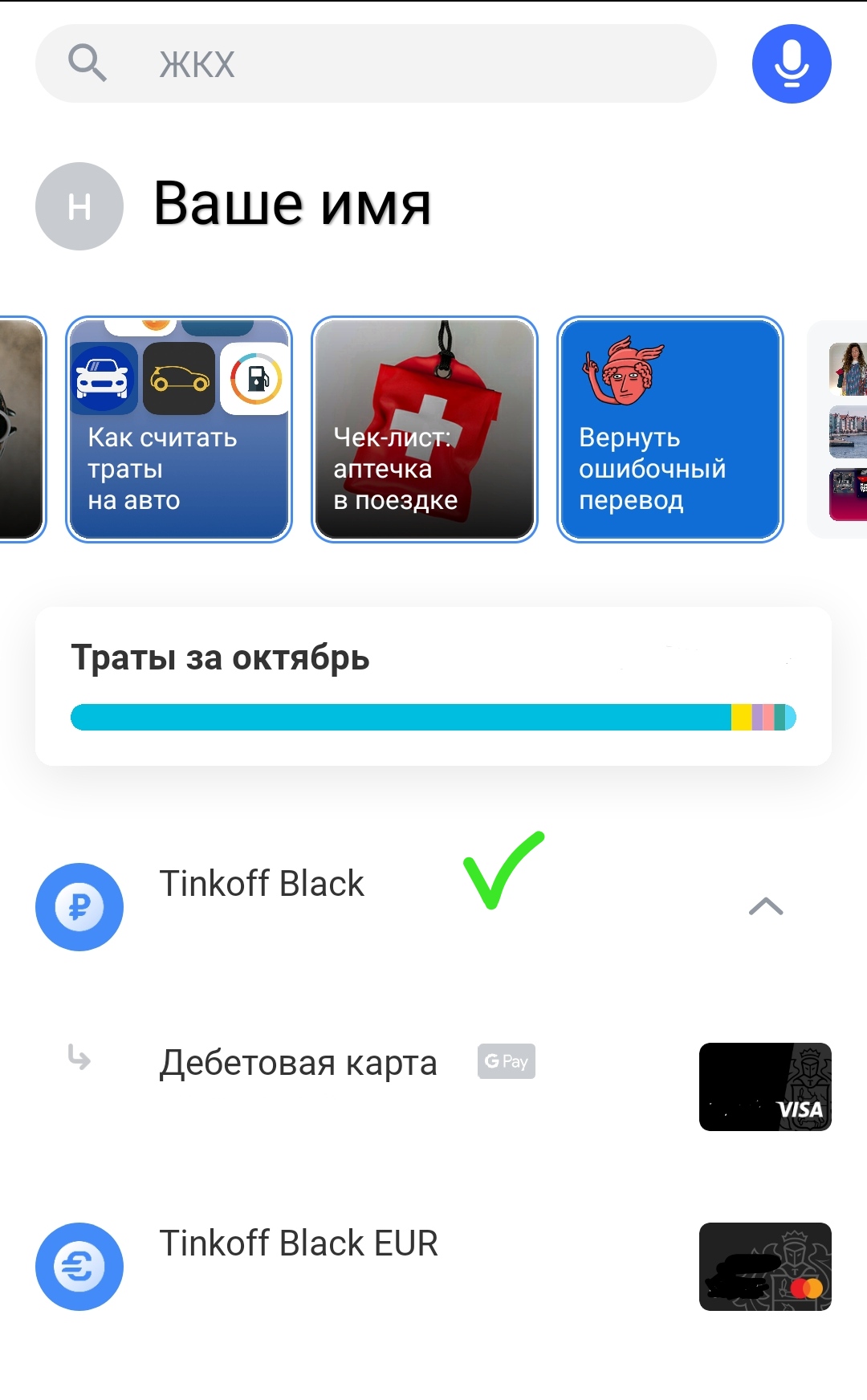867x1400 pixels.
Task: Collapse the Tinkoff Black account chevron
Action: (765, 906)
